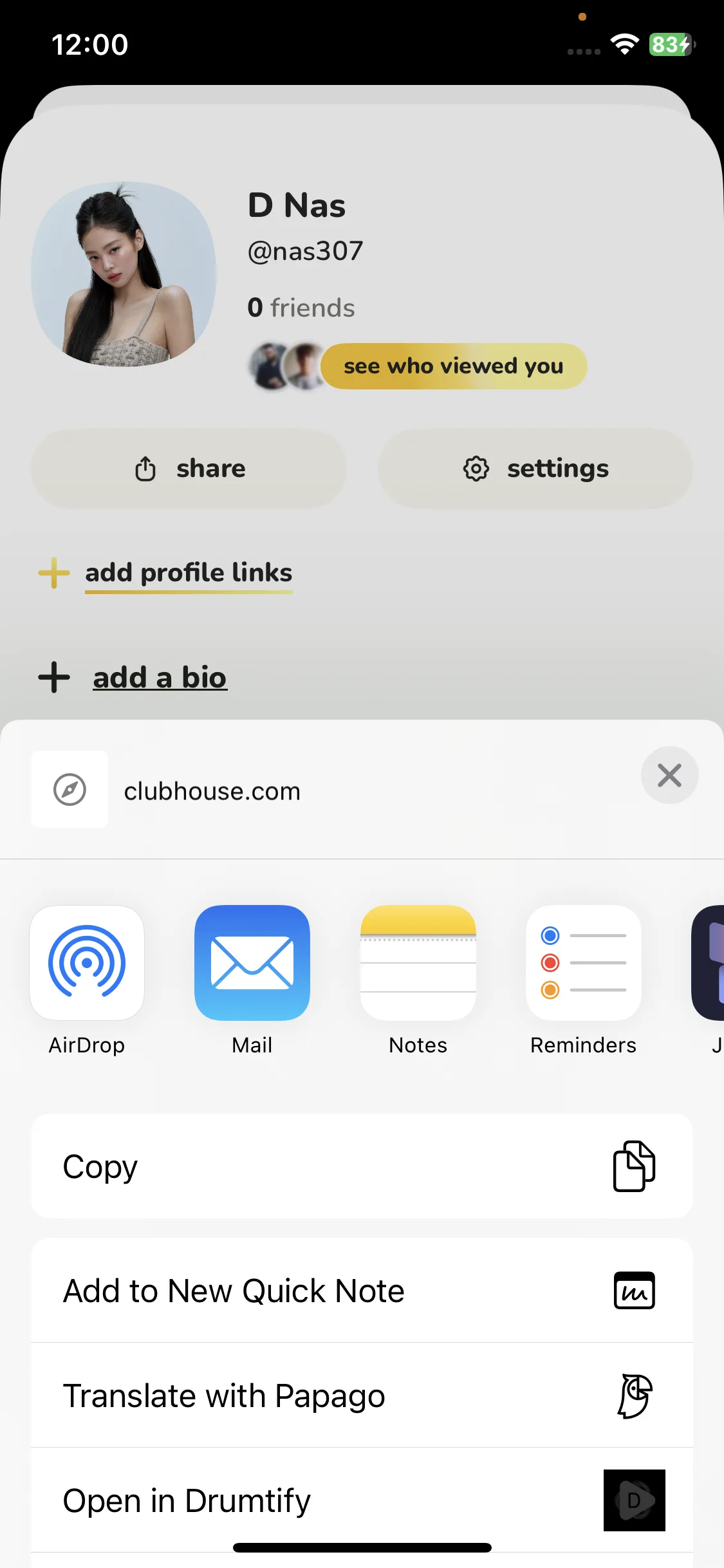Share the link through Mail
This screenshot has height=1568, width=724.
coord(252,963)
